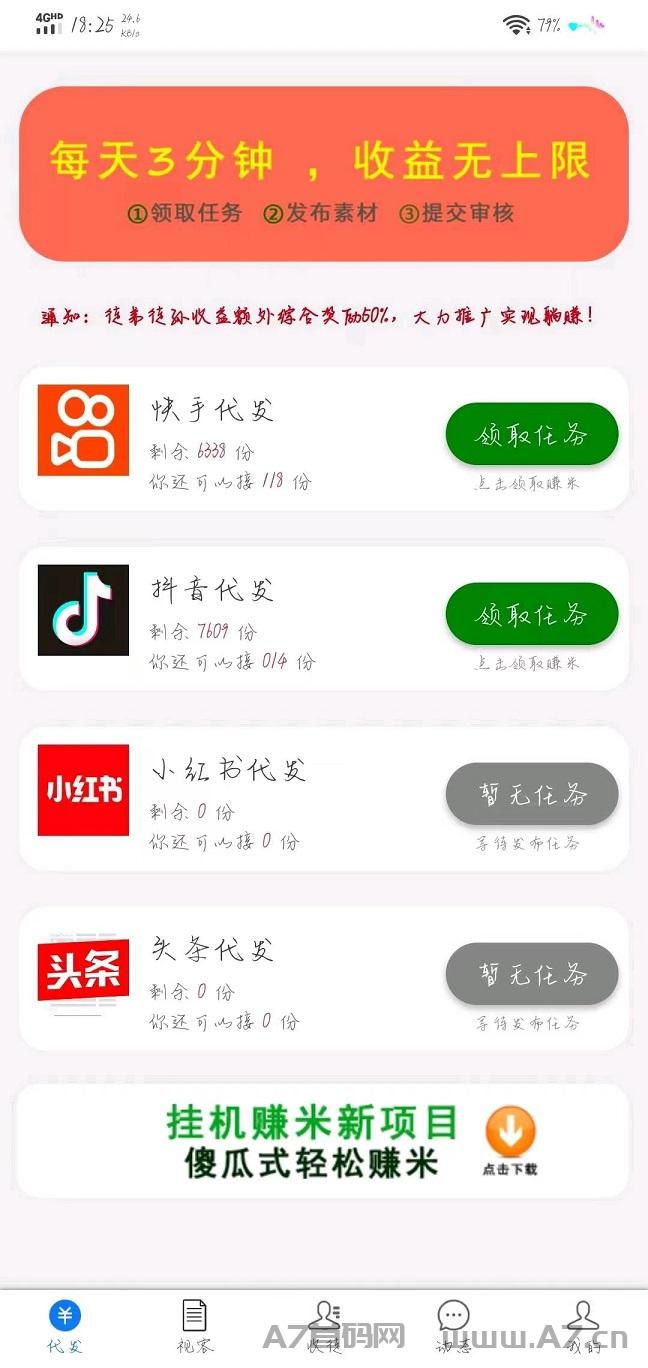This screenshot has height=1368, width=648.
Task: Switch to the 代发 tab
Action: coord(65,1327)
